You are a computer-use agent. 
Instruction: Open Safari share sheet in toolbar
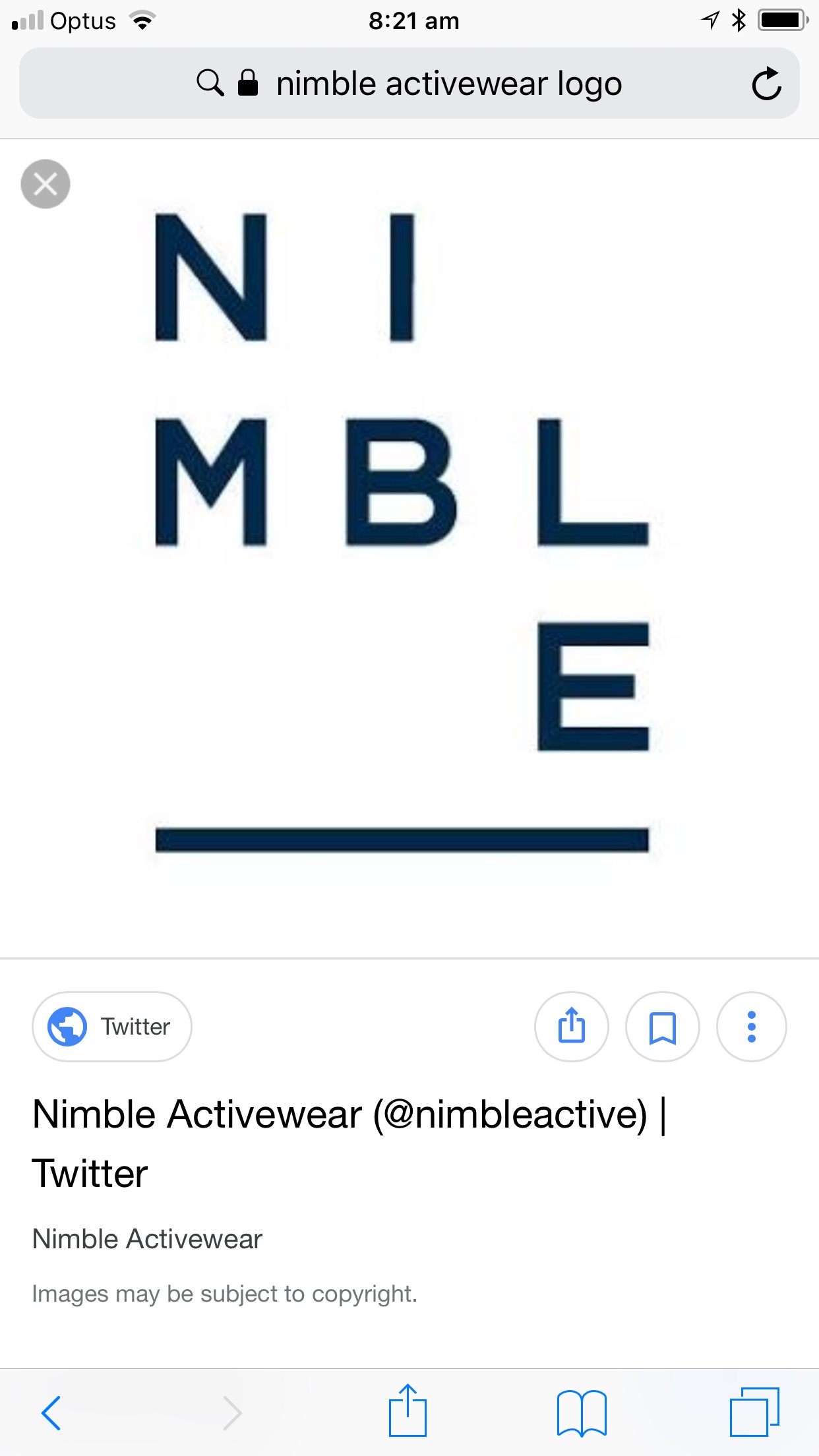point(408,1411)
